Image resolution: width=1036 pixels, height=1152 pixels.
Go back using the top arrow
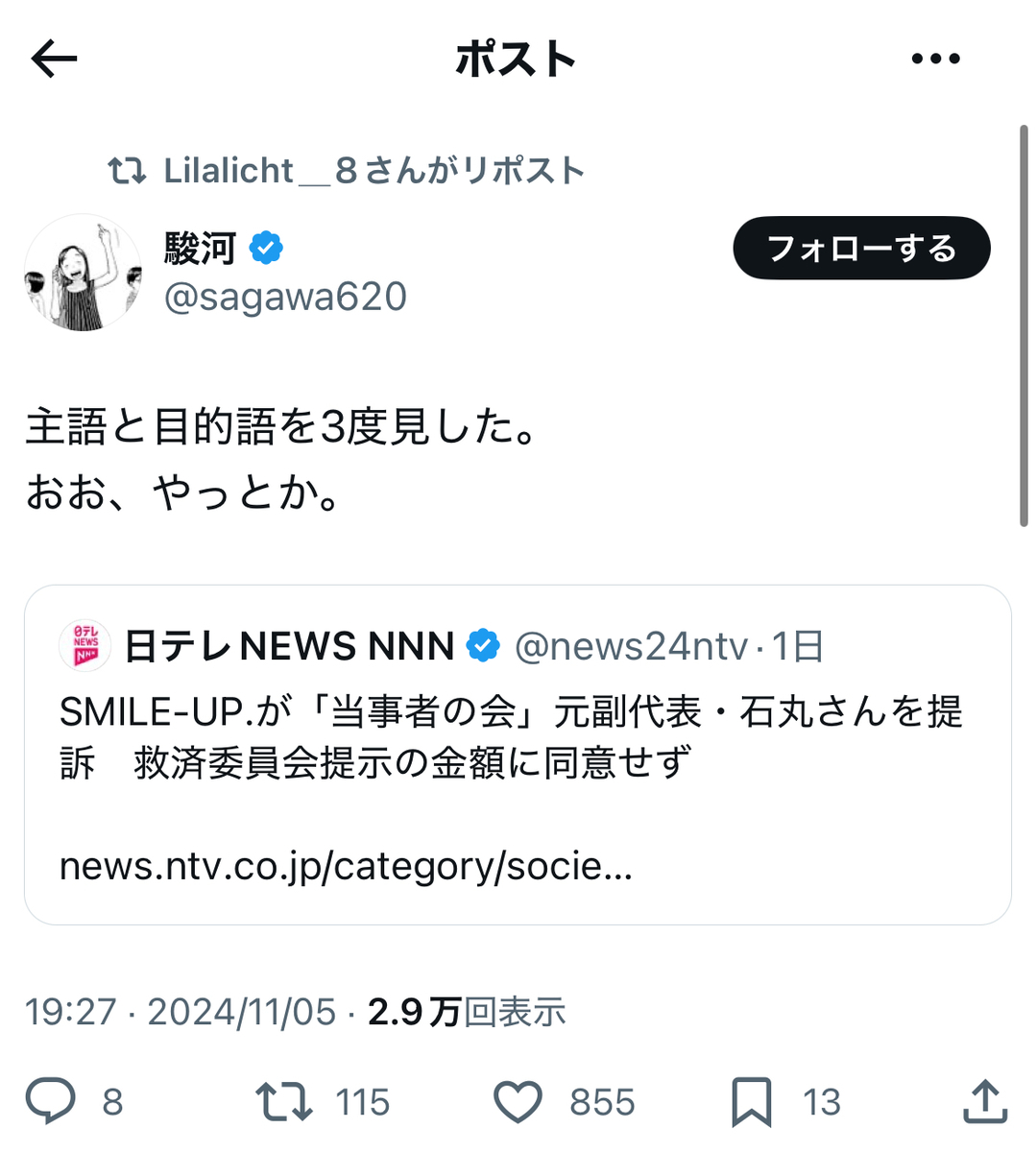(54, 60)
